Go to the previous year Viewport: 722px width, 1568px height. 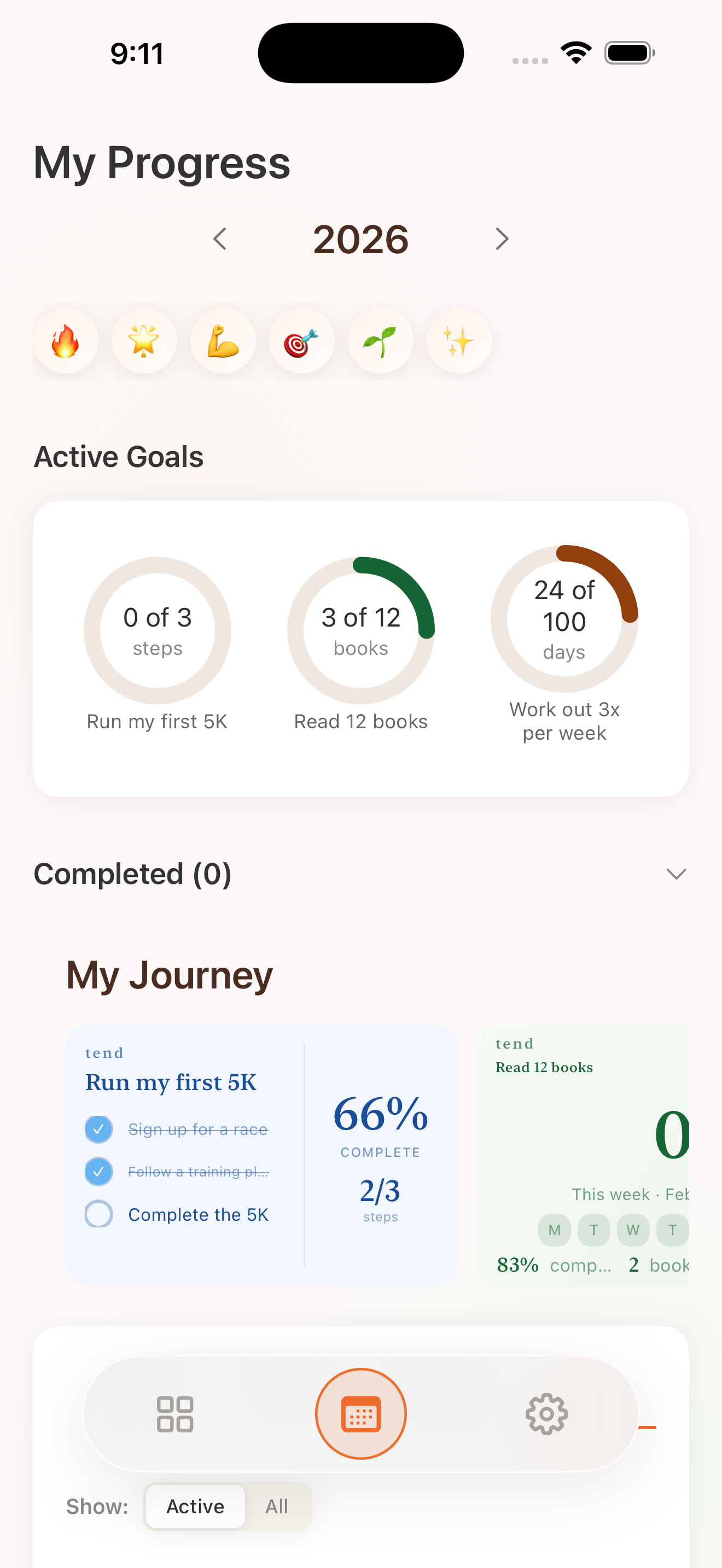coord(220,238)
